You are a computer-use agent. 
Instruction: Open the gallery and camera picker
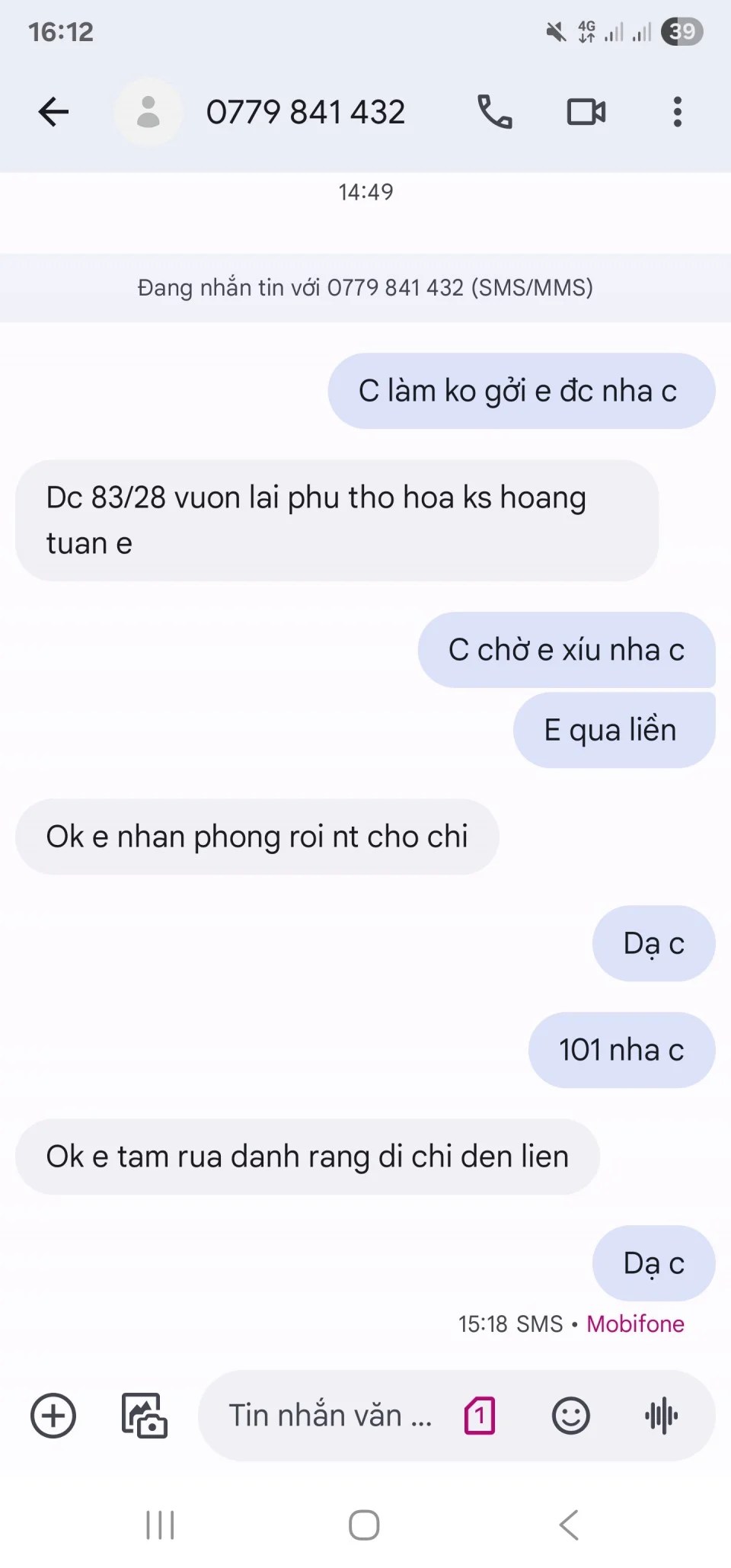(x=144, y=1416)
